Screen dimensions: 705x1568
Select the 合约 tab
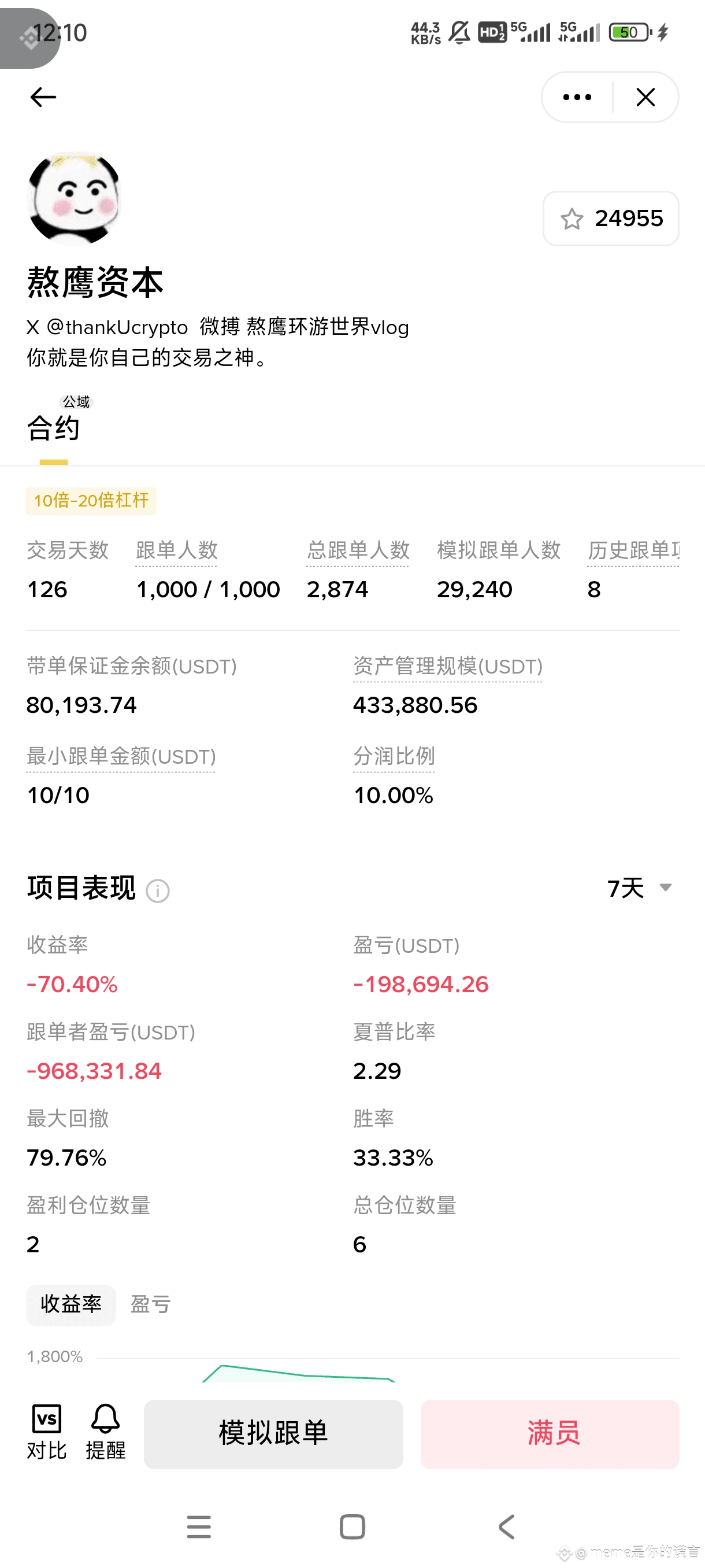click(x=54, y=427)
